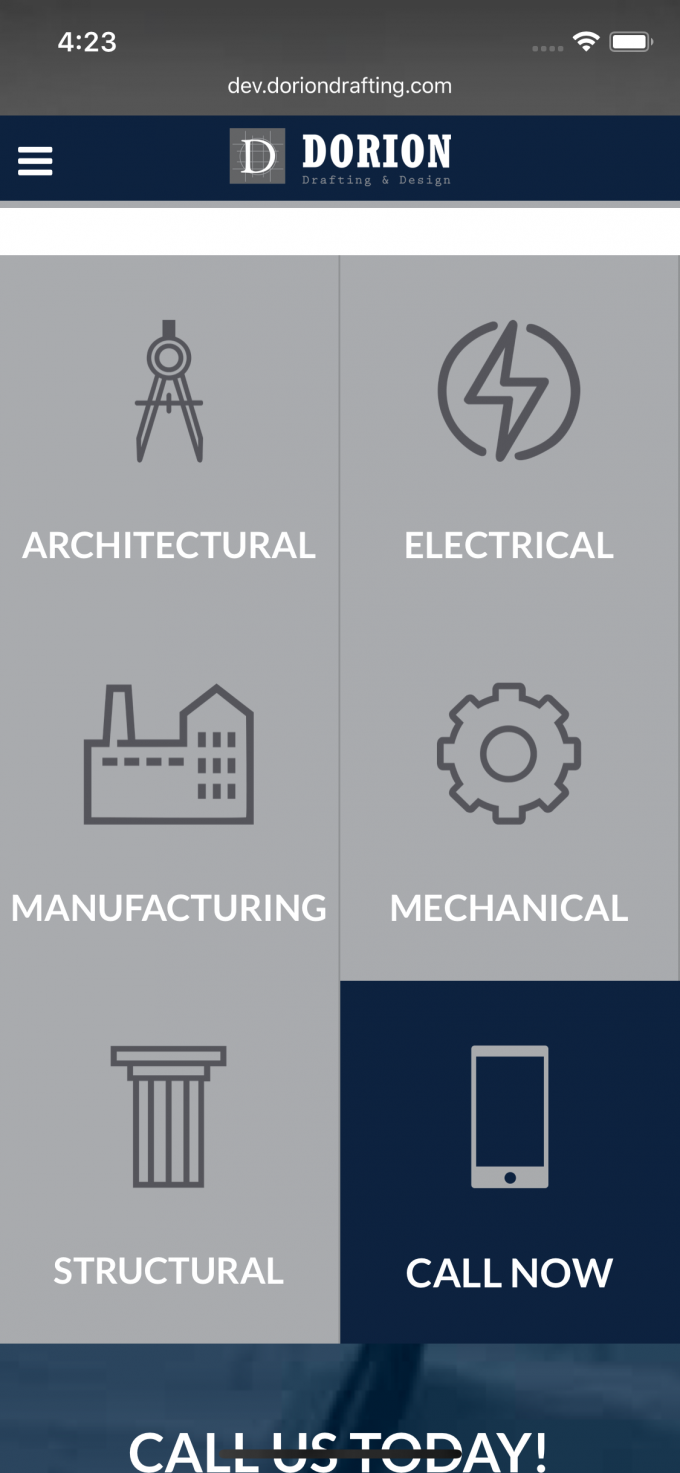Tap the Dorion logo to go home
The image size is (680, 1473).
[x=340, y=157]
